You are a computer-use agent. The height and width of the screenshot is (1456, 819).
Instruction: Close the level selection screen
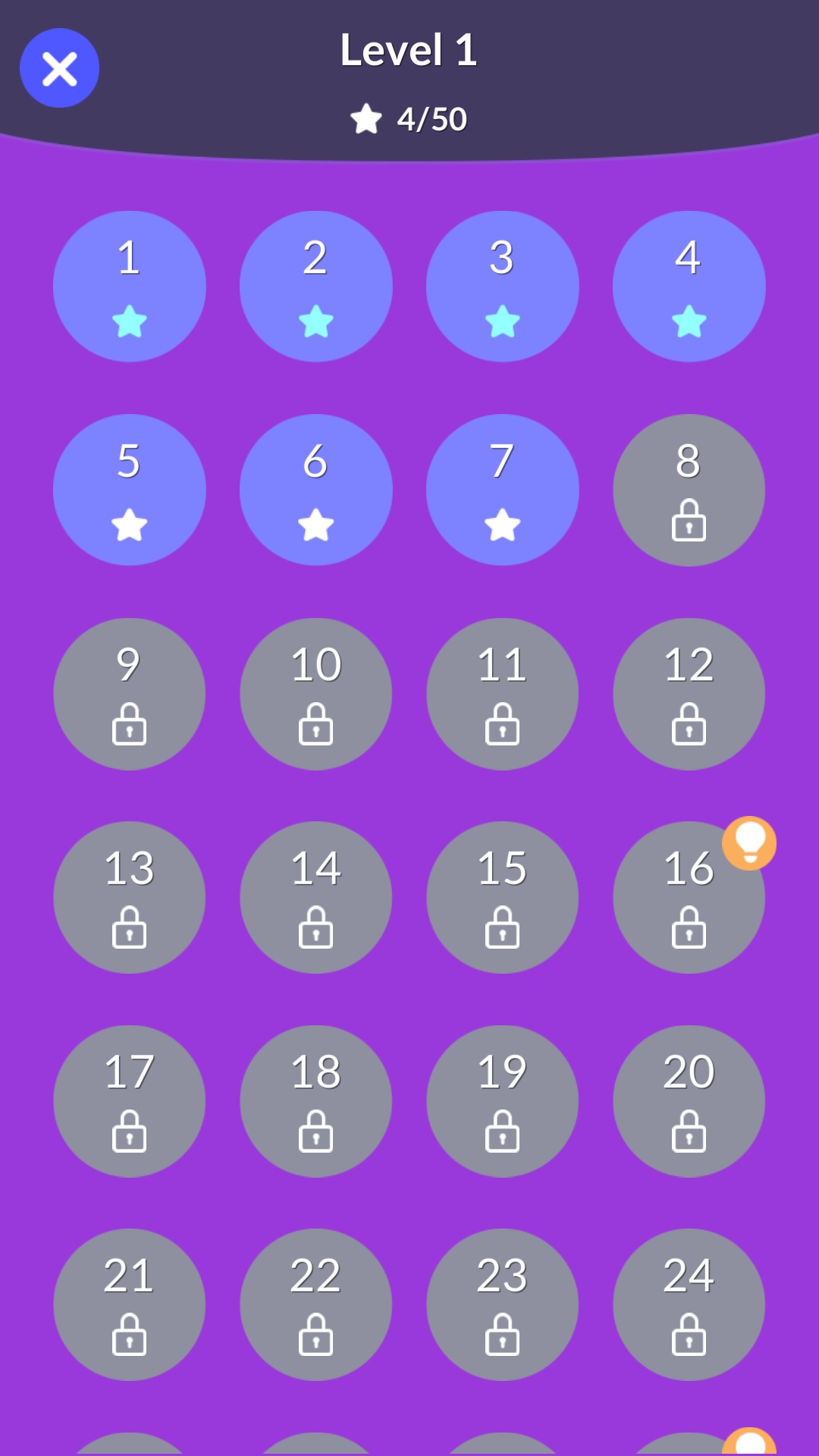[59, 68]
